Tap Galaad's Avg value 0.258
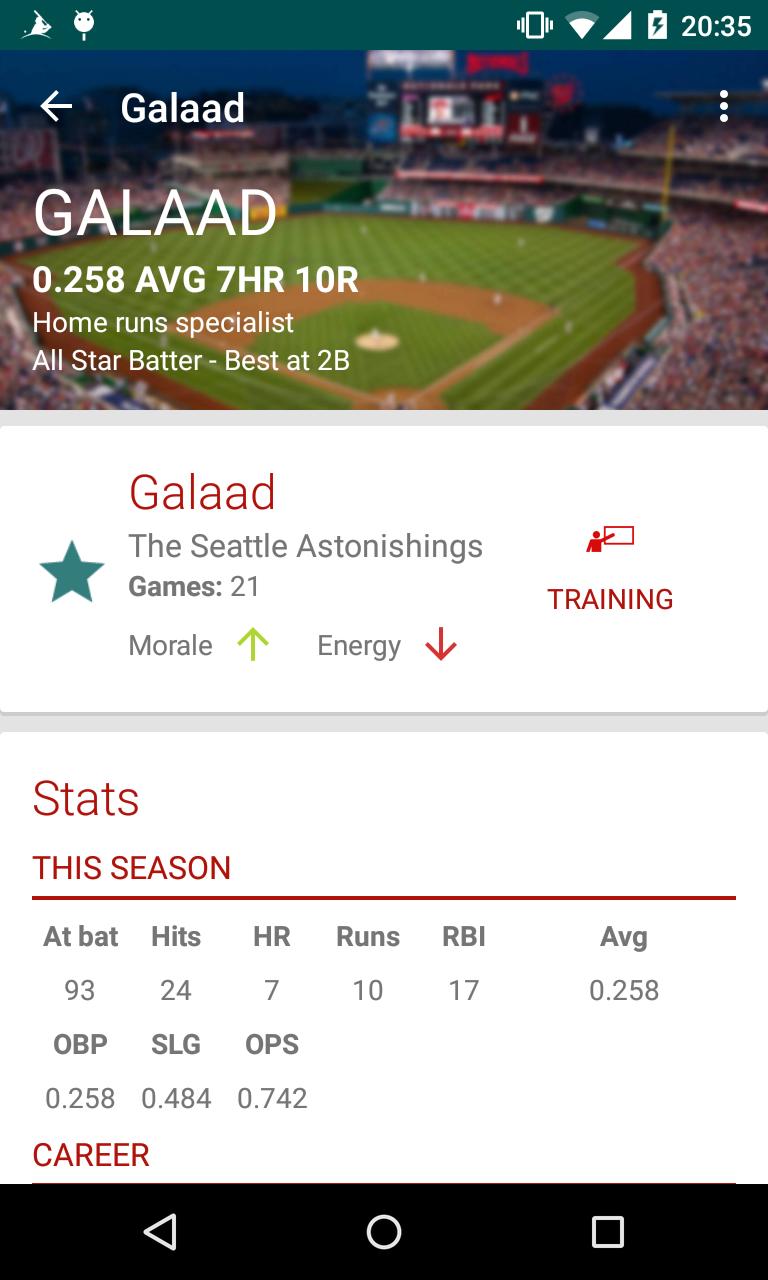This screenshot has height=1280, width=768. click(625, 990)
